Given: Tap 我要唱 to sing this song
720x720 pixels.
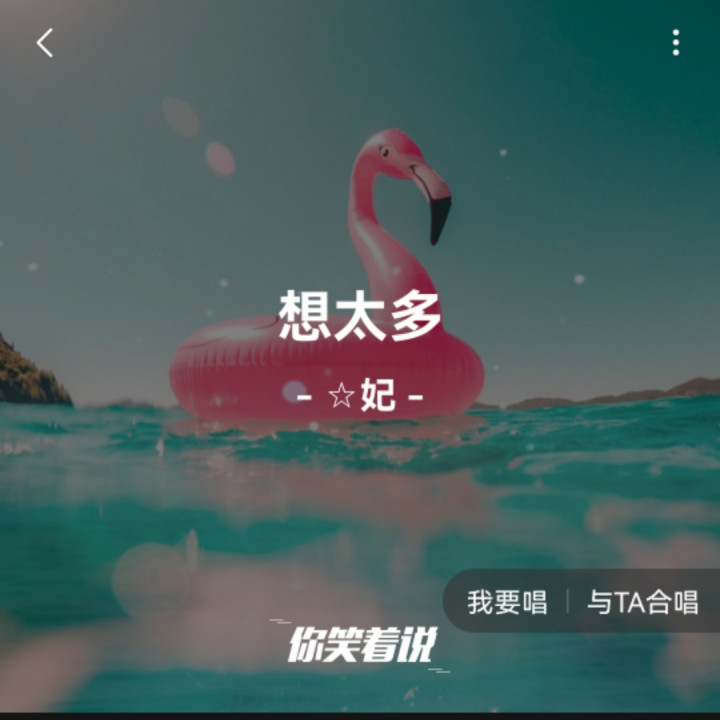Looking at the screenshot, I should pyautogui.click(x=507, y=602).
